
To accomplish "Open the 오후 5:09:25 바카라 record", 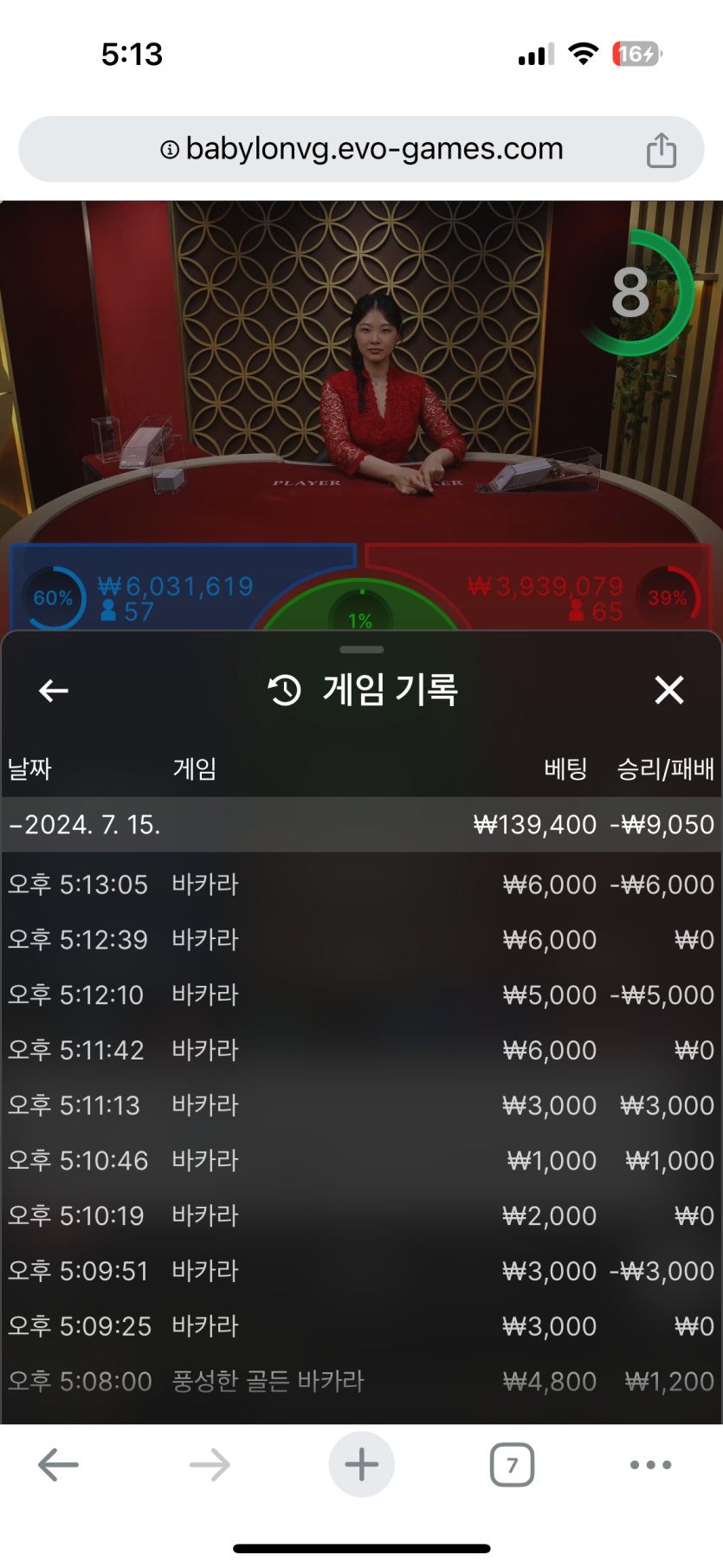I will point(361,1326).
